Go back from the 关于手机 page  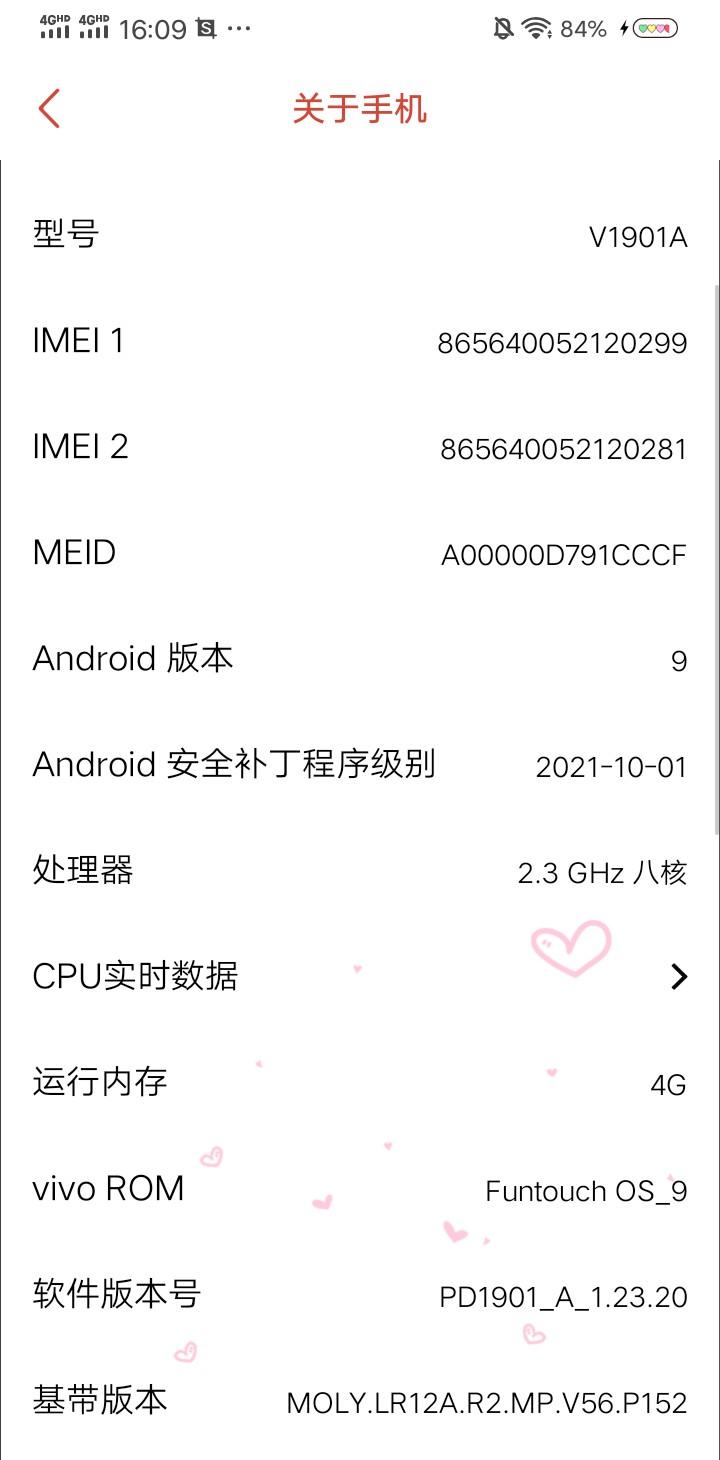click(49, 108)
